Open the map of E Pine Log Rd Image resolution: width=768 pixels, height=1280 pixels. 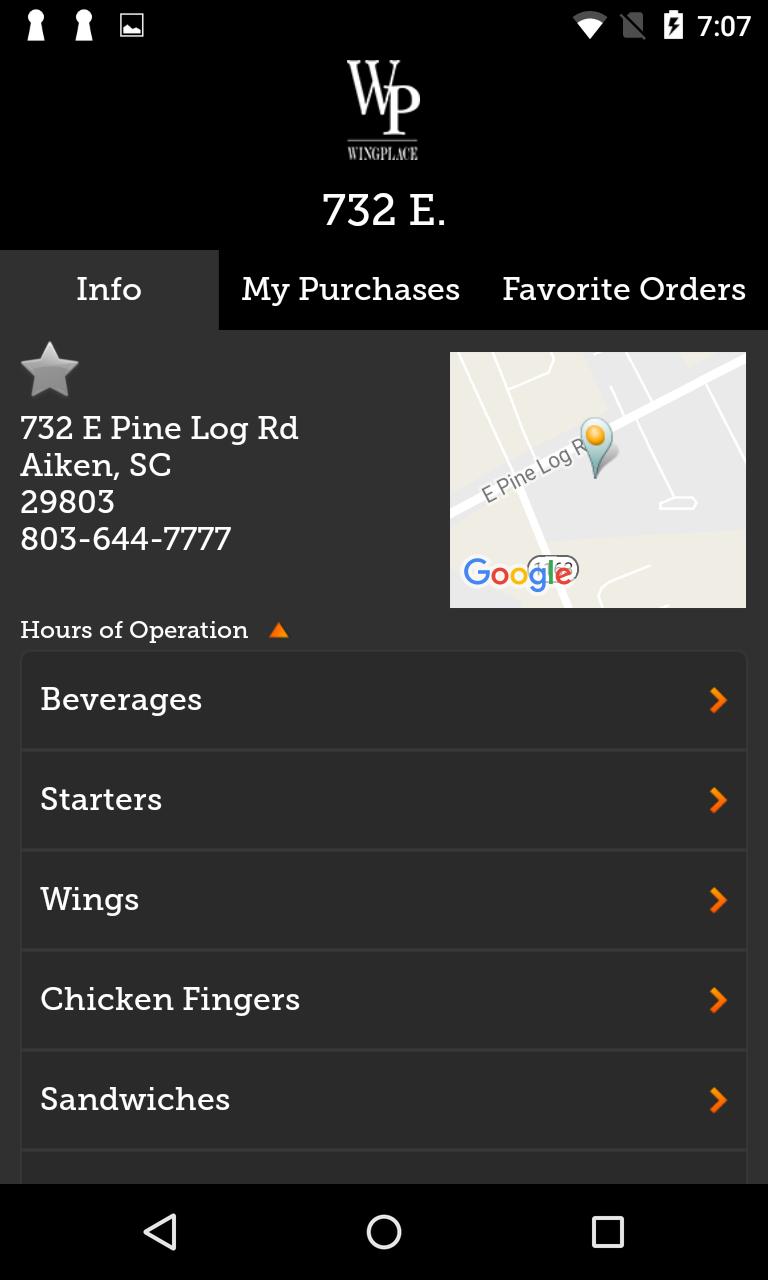(x=597, y=479)
